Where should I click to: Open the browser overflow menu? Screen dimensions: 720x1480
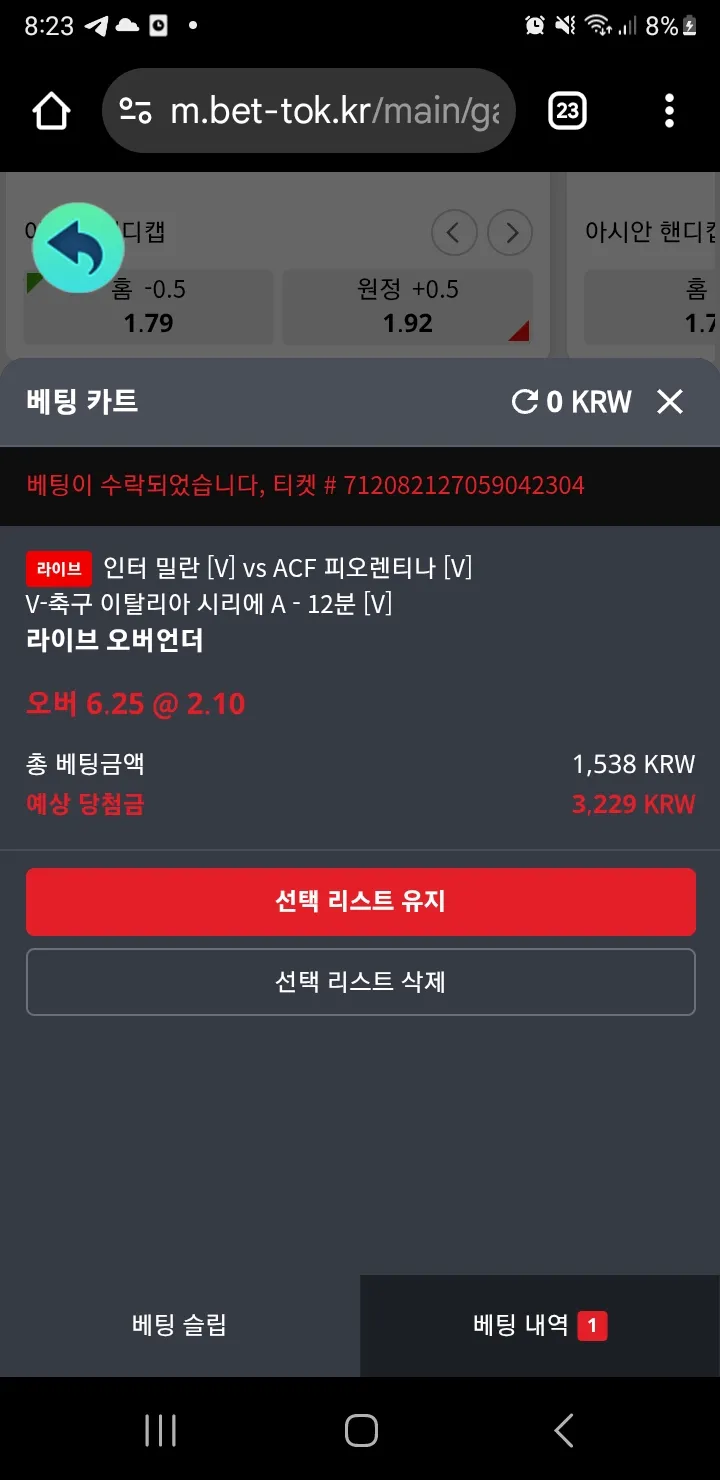tap(669, 111)
